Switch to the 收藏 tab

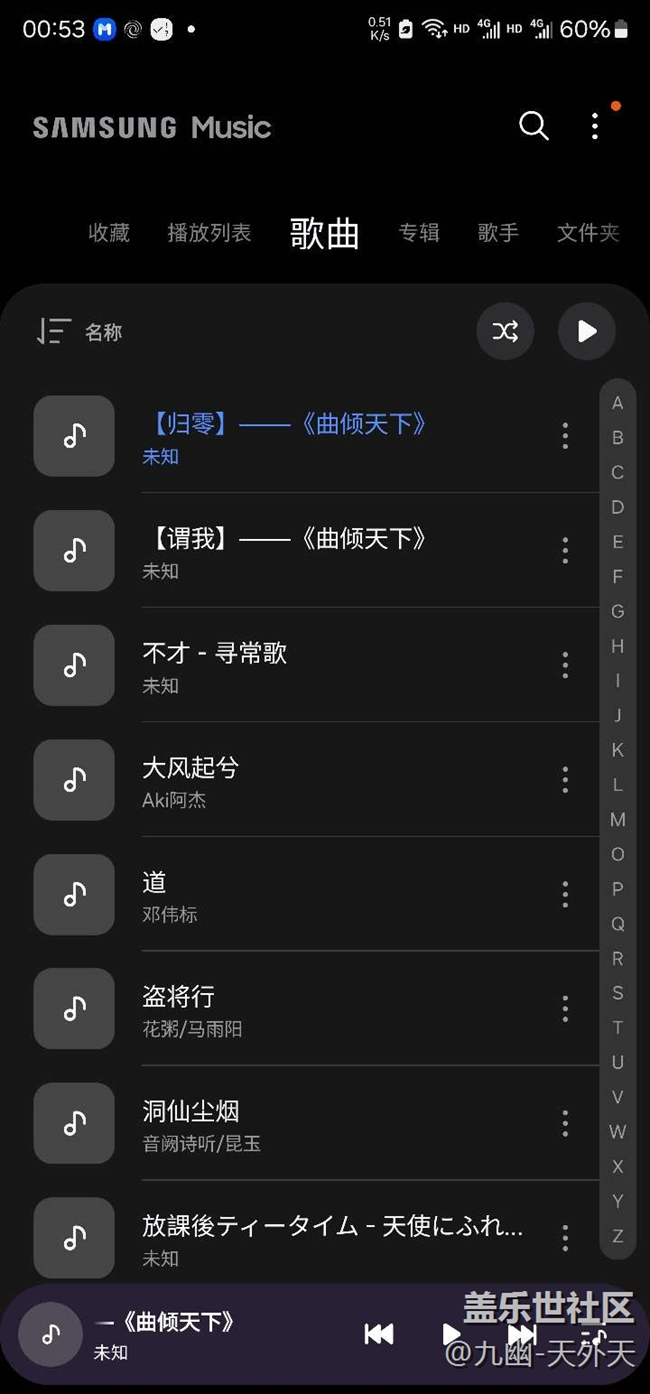tap(109, 233)
